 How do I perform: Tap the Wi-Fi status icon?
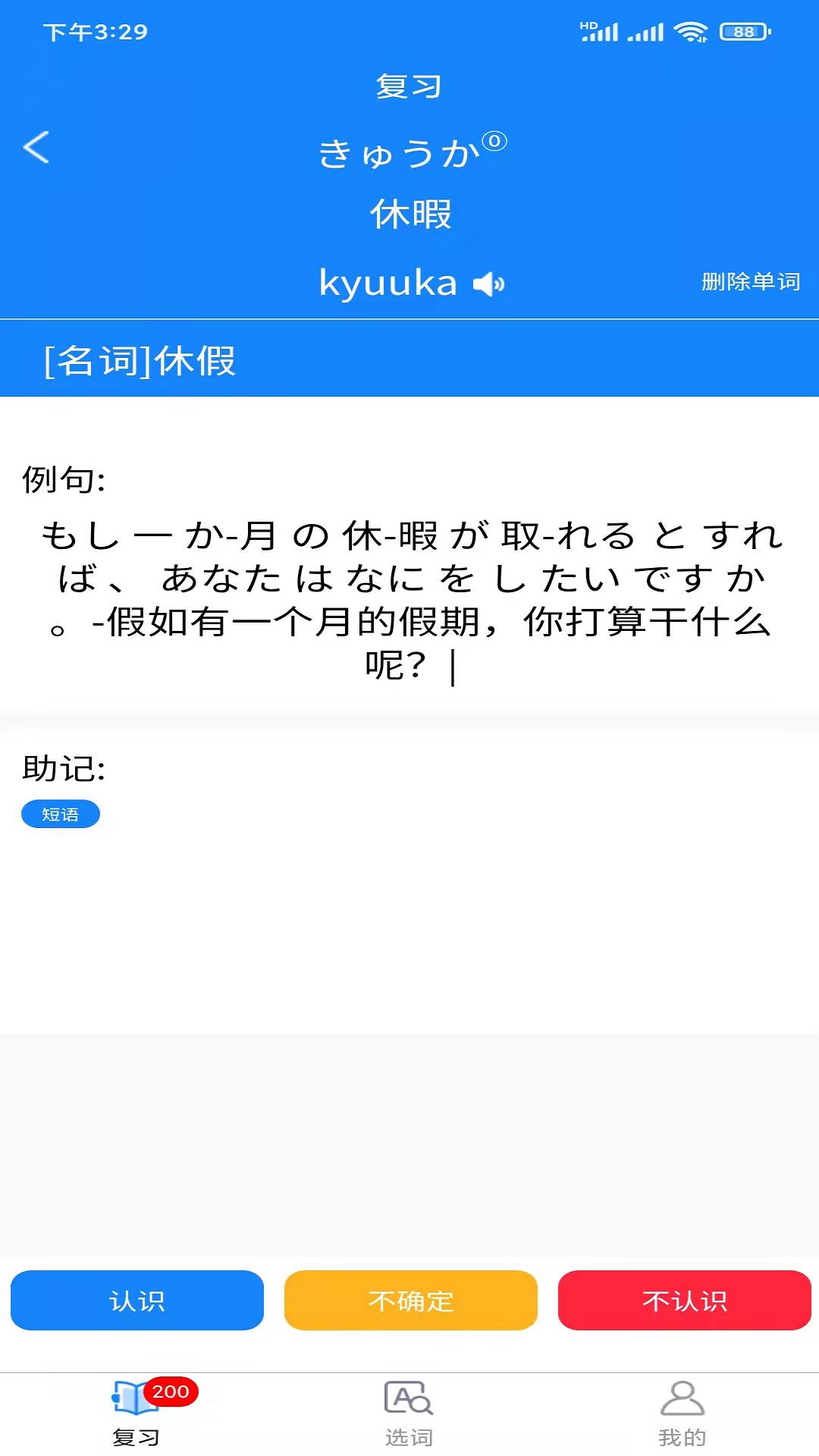click(691, 32)
